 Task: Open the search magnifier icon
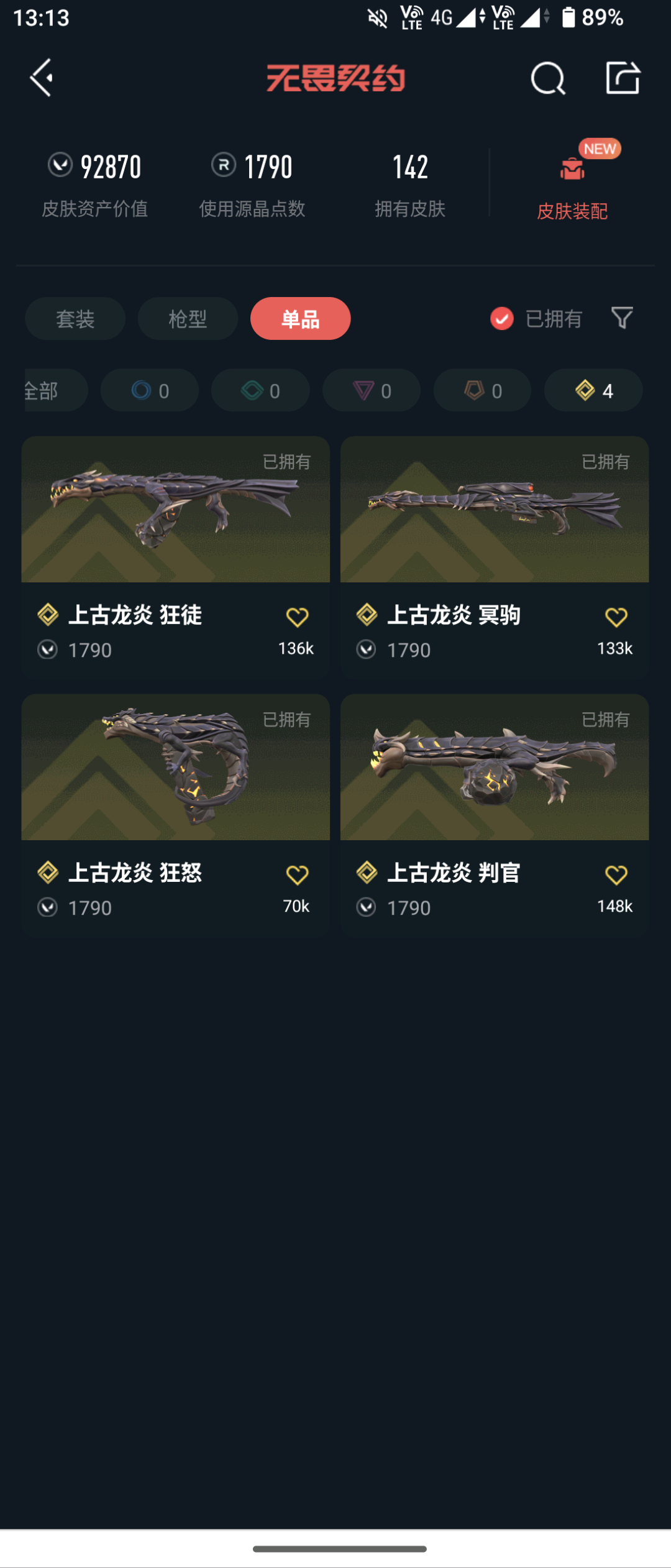(547, 78)
